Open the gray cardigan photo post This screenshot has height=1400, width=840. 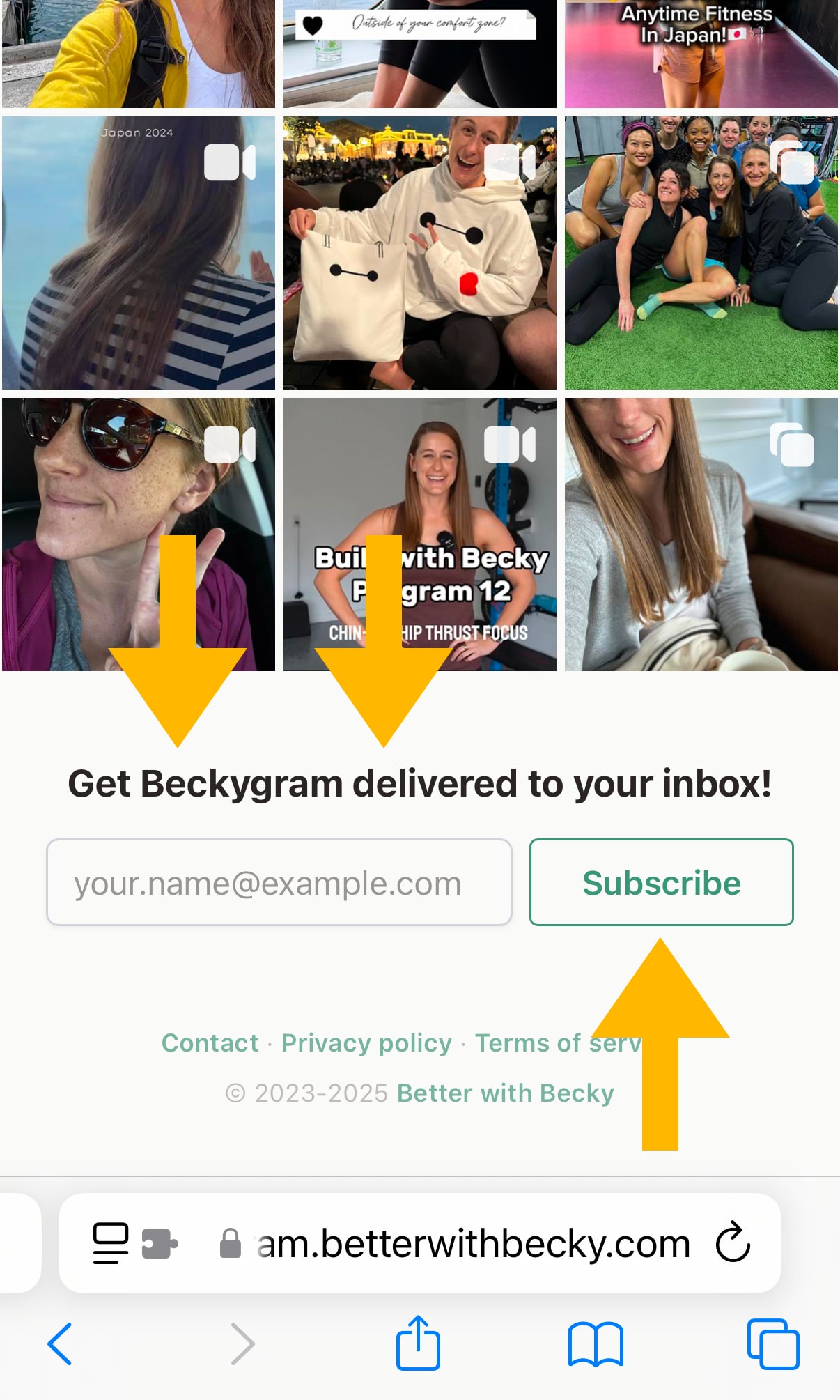701,534
